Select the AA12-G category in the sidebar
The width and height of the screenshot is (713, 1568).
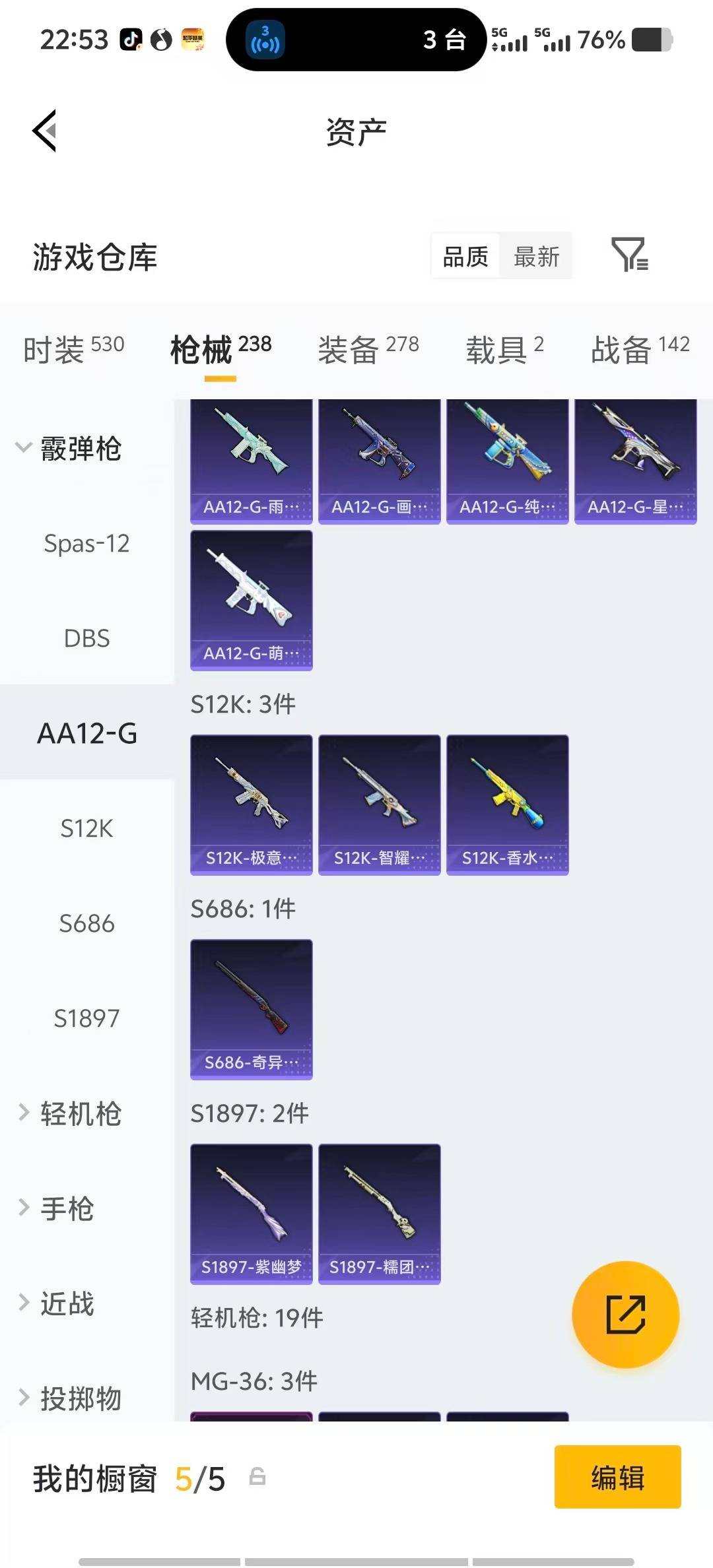pos(88,733)
